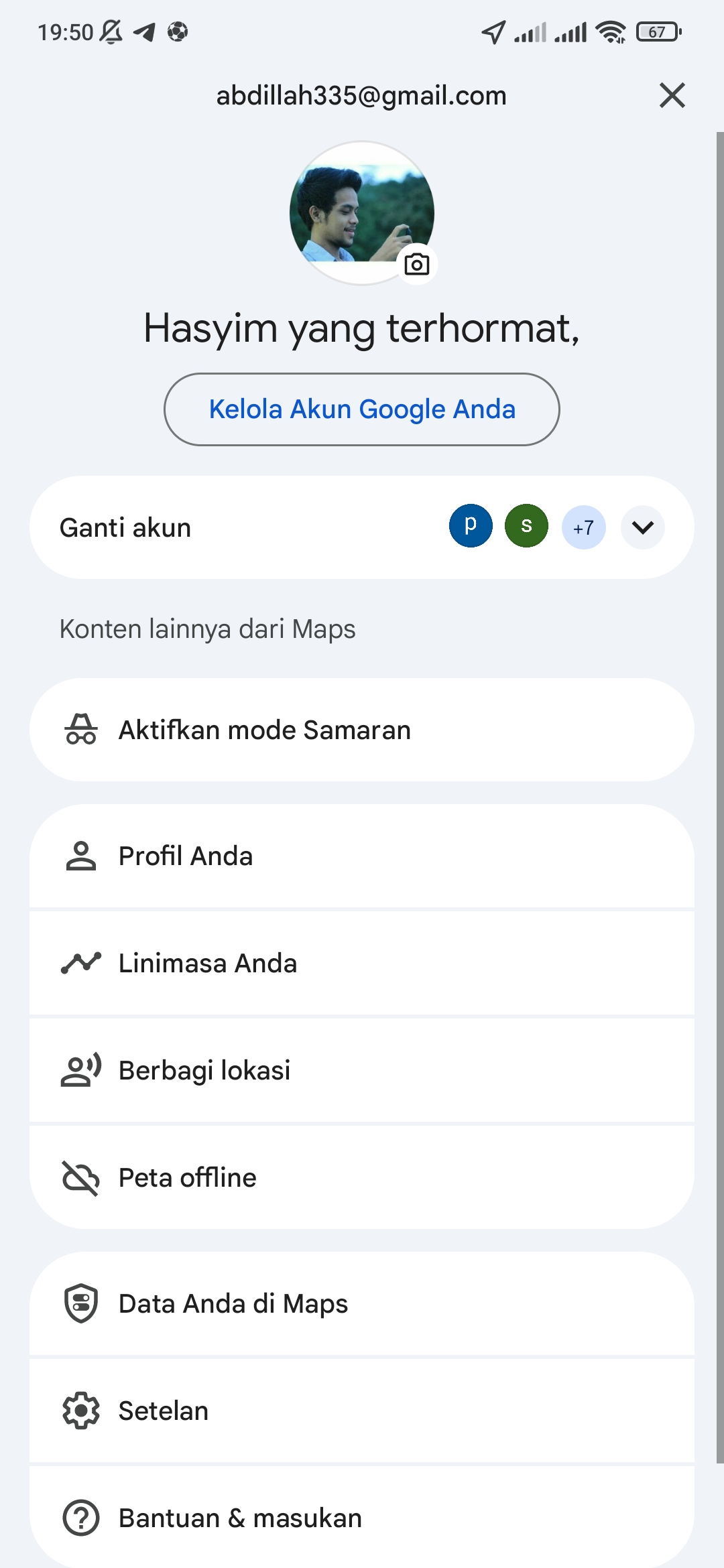Open Peta offline

[x=362, y=1177]
